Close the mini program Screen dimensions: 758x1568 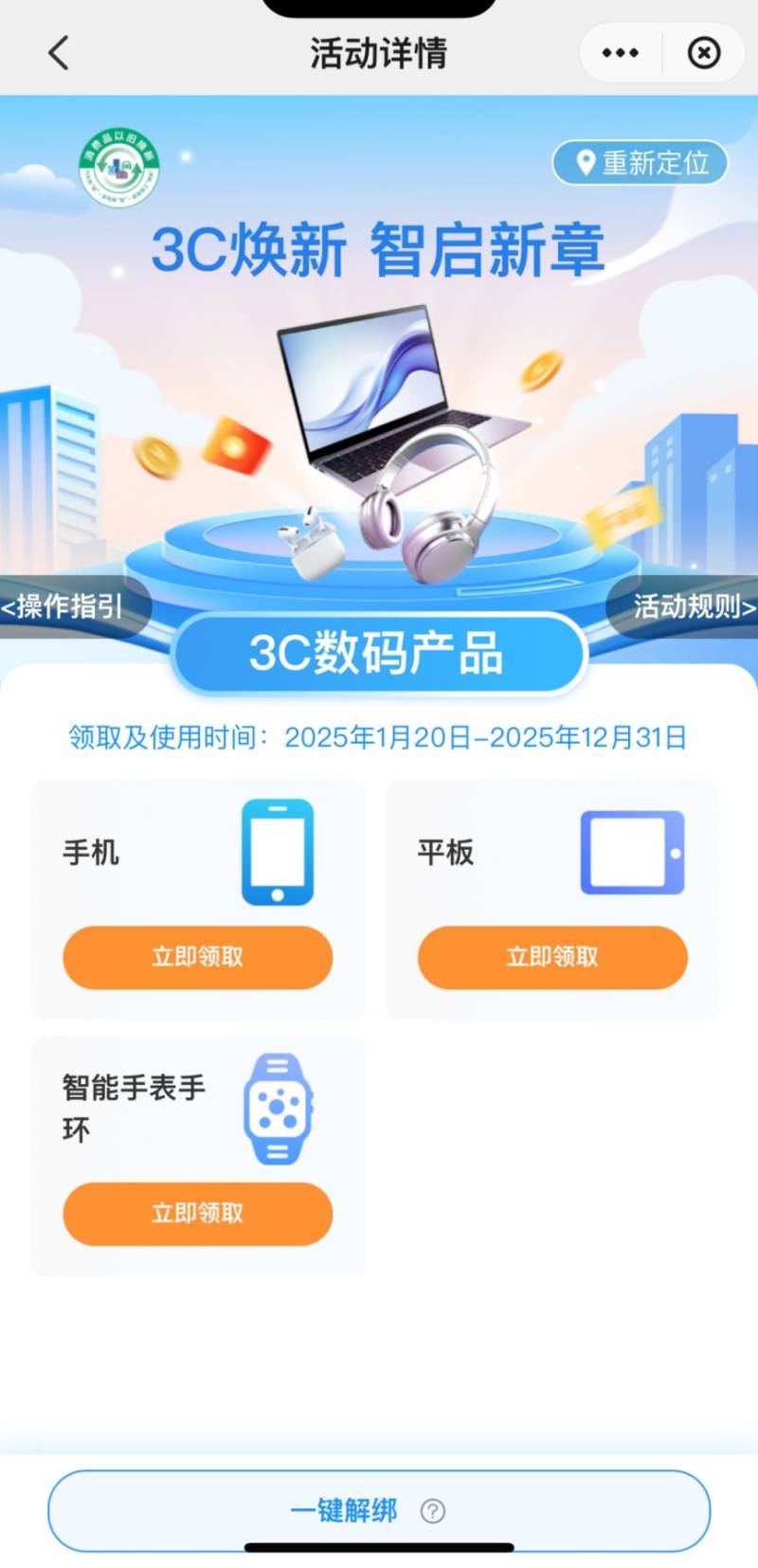703,53
